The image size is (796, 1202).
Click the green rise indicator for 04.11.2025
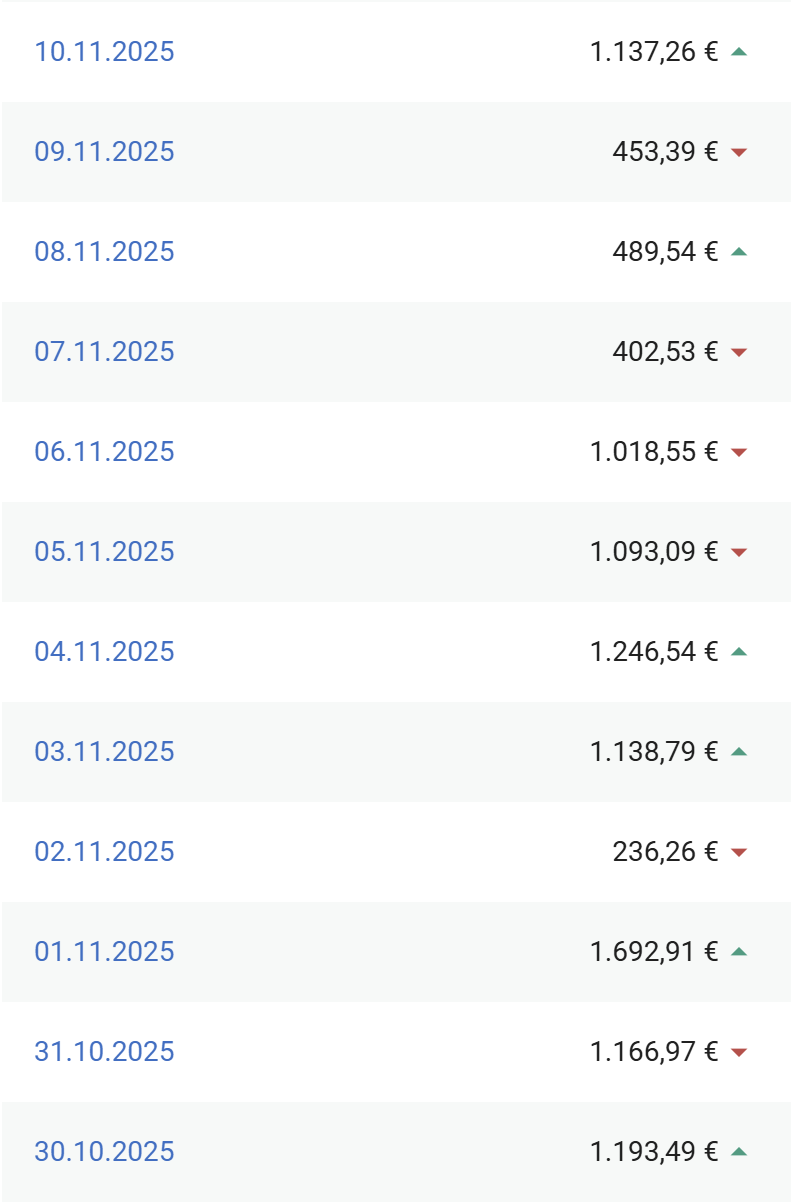point(738,651)
